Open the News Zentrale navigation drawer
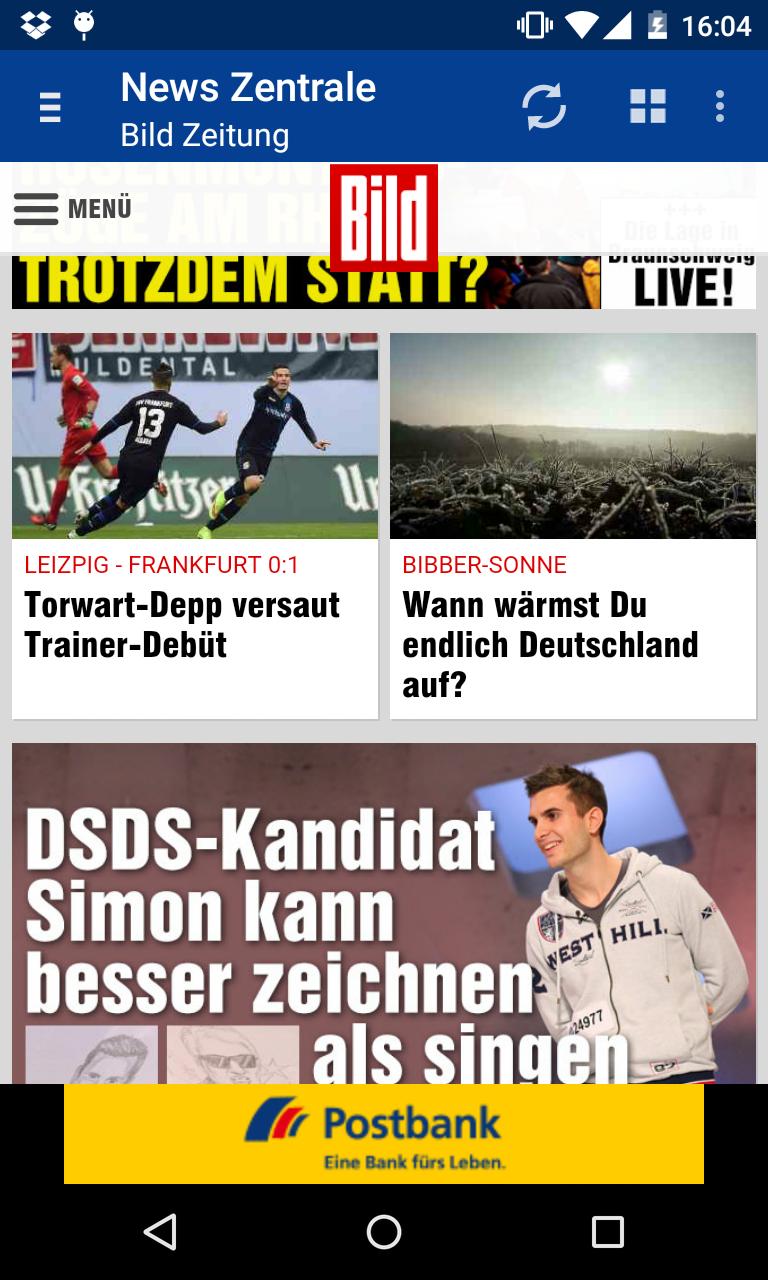The image size is (768, 1280). (x=50, y=106)
